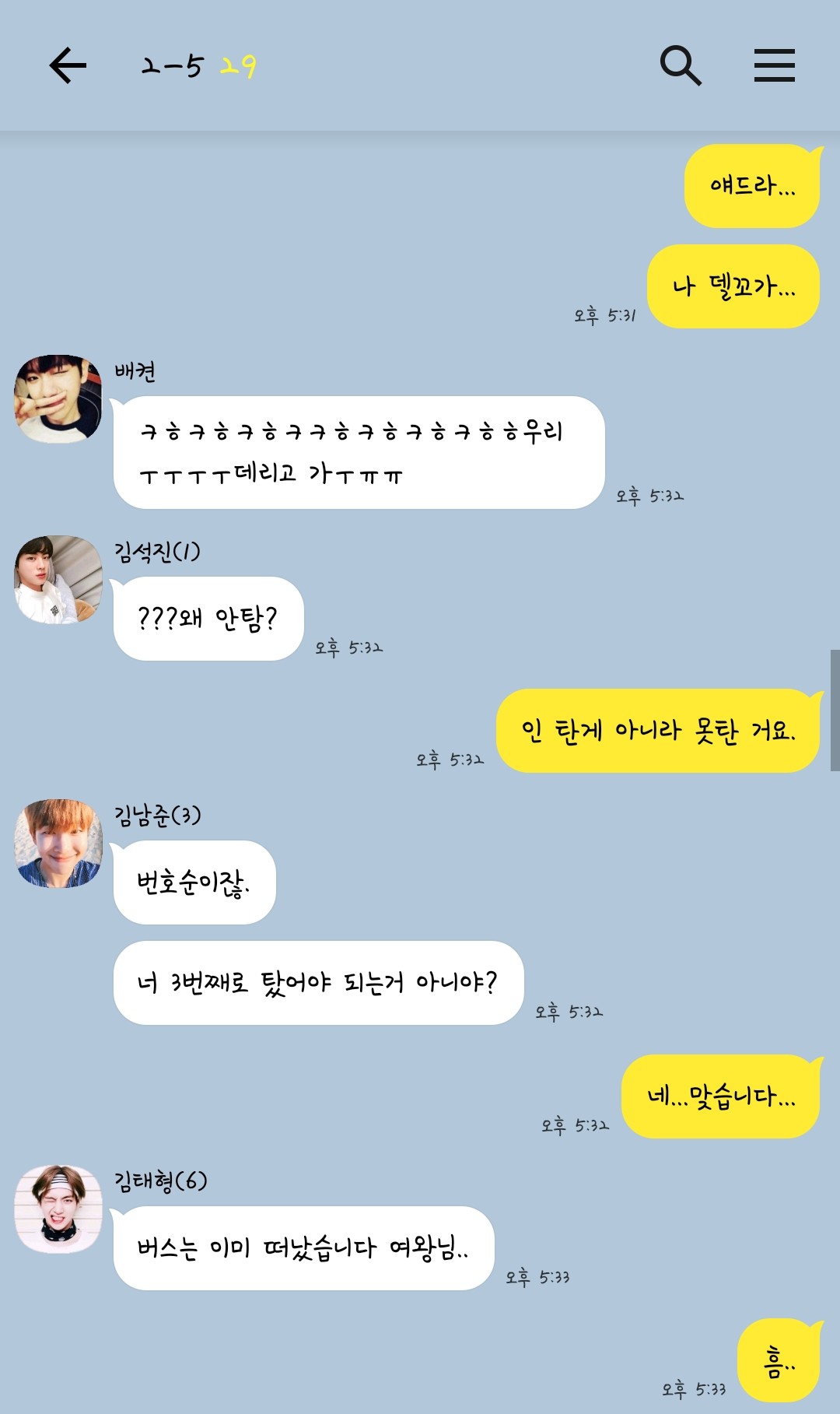Image resolution: width=840 pixels, height=1414 pixels.
Task: Open 김남준(3)'s profile avatar
Action: pyautogui.click(x=58, y=844)
